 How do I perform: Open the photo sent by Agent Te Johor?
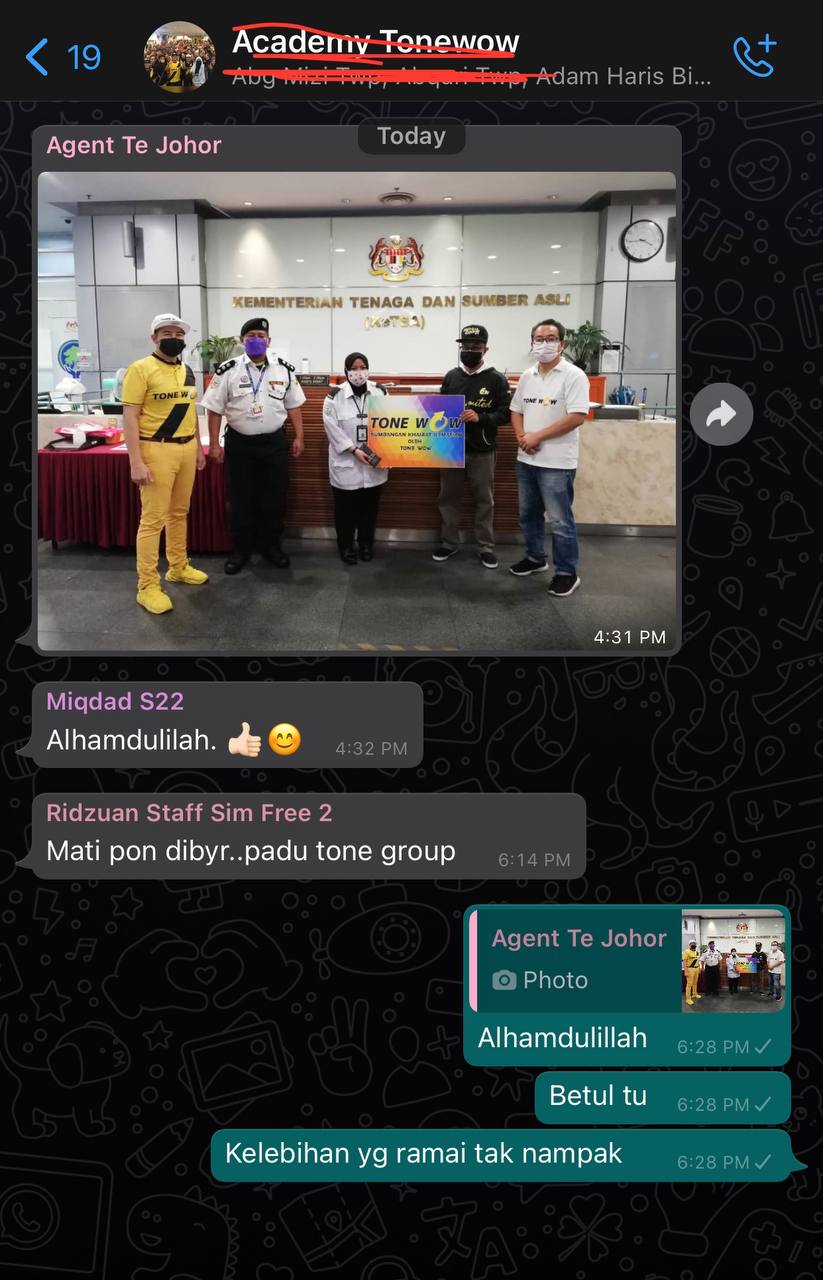tap(357, 410)
